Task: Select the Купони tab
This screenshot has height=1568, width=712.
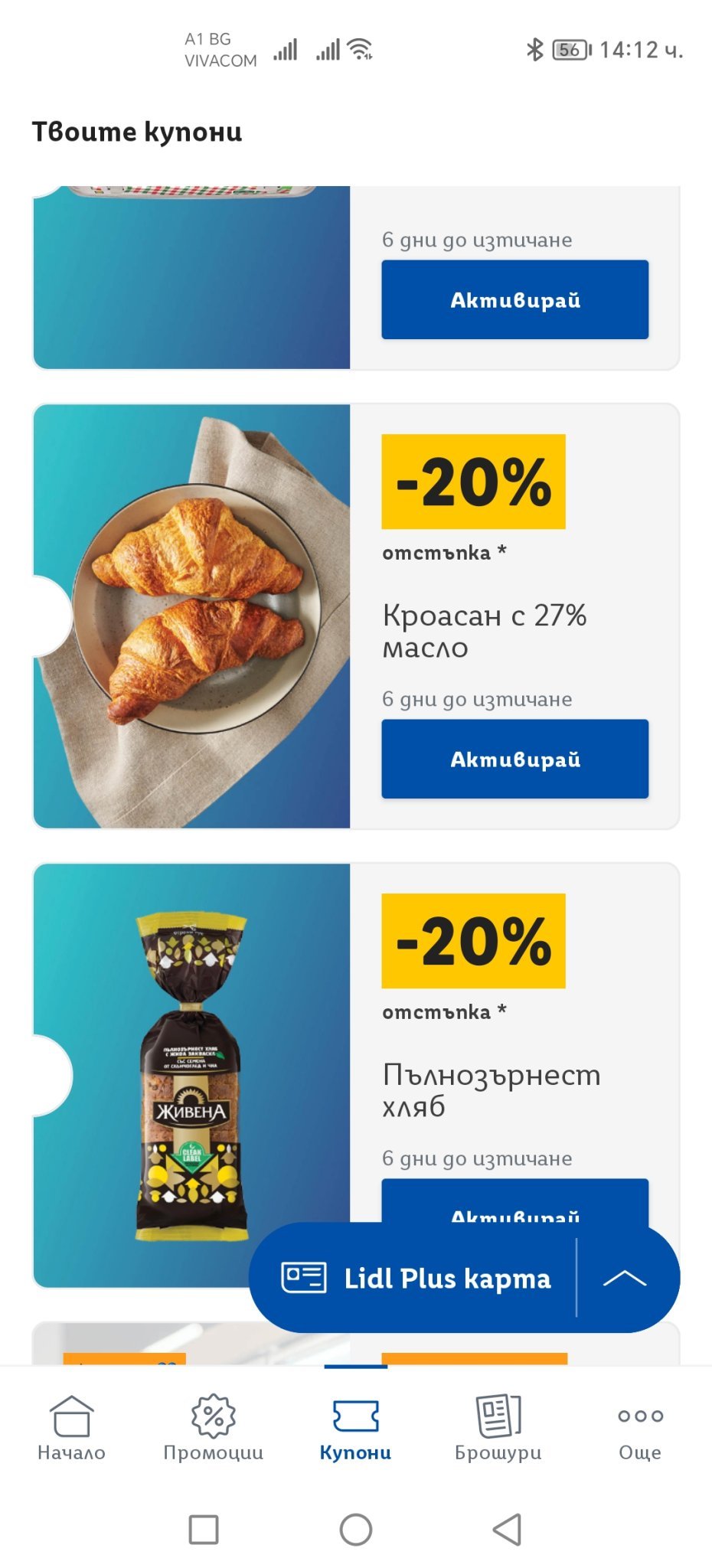Action: [x=355, y=1428]
